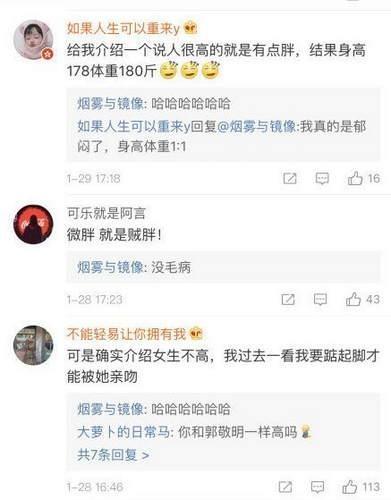Open username 如果人生可以重来y
Image resolution: width=391 pixels, height=500 pixels.
123,28
